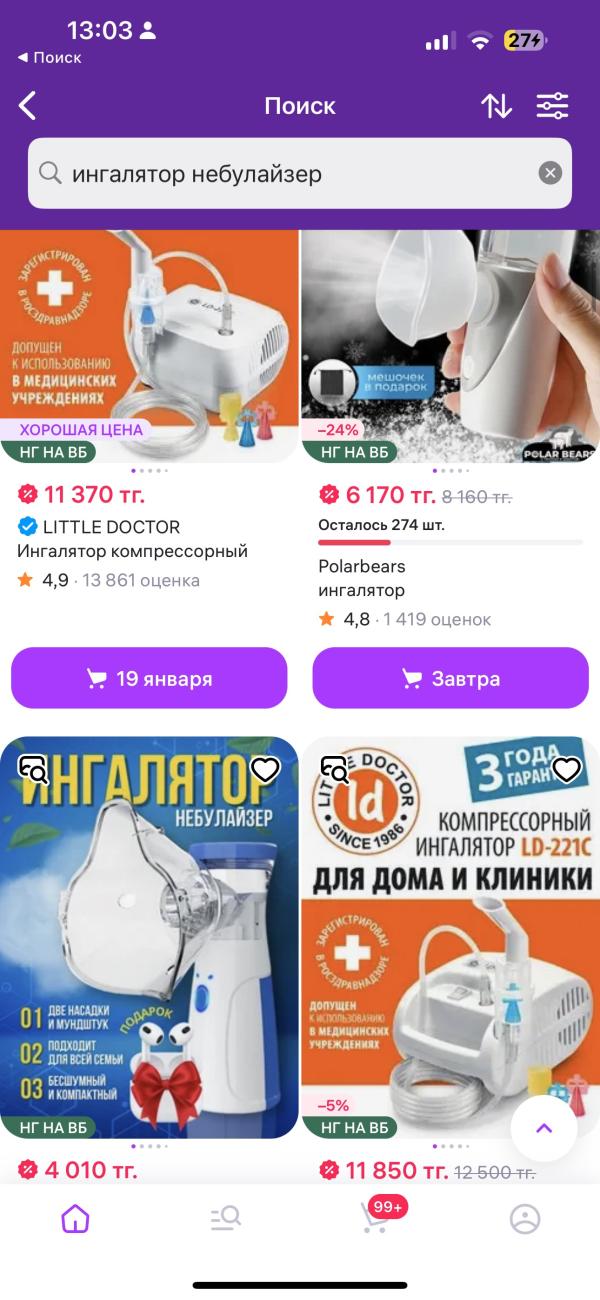Add to cart with 19 января delivery

pos(149,678)
